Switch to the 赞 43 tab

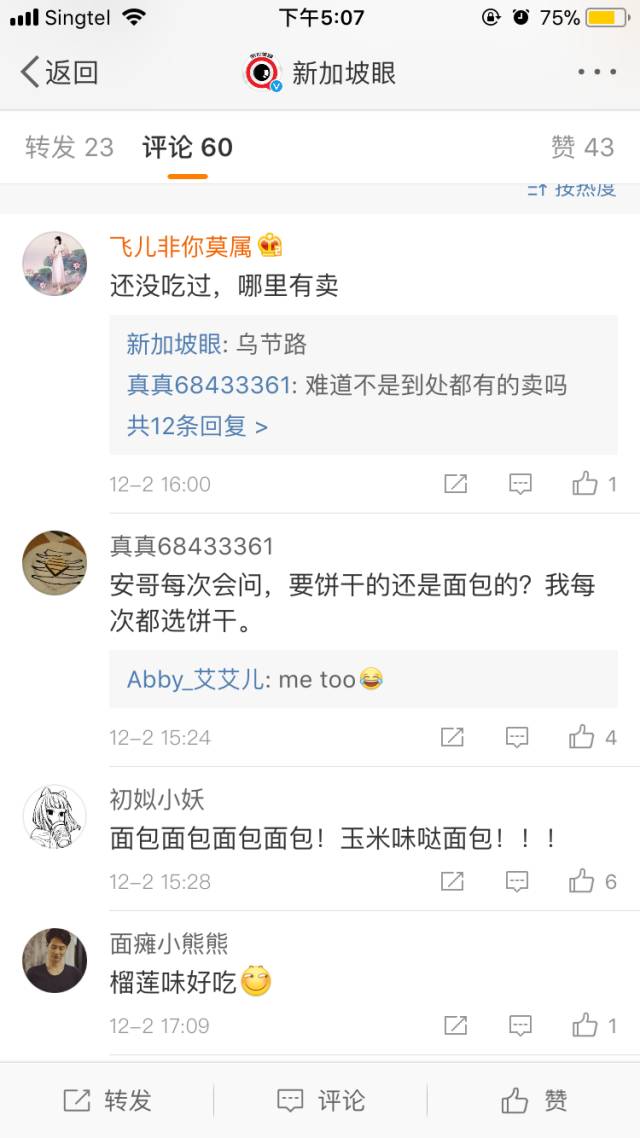[582, 148]
